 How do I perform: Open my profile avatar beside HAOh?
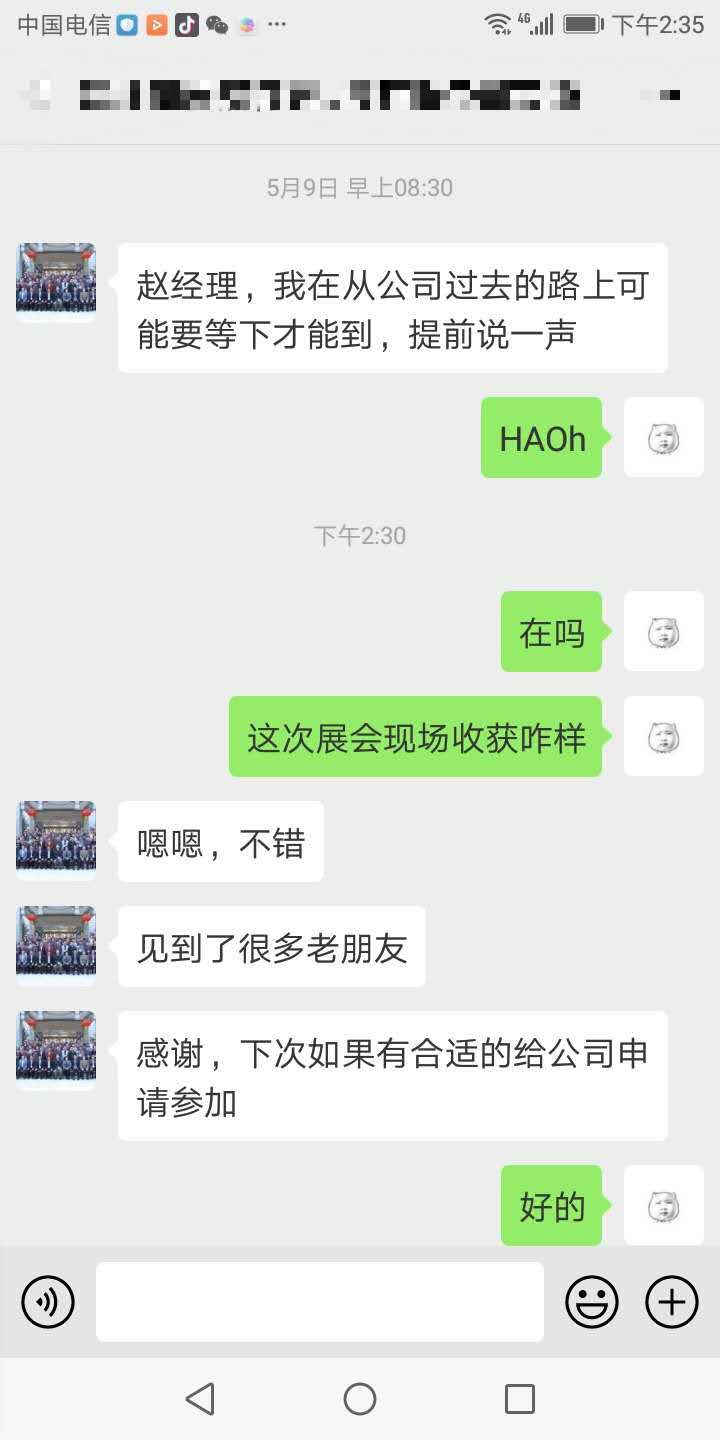pyautogui.click(x=664, y=437)
